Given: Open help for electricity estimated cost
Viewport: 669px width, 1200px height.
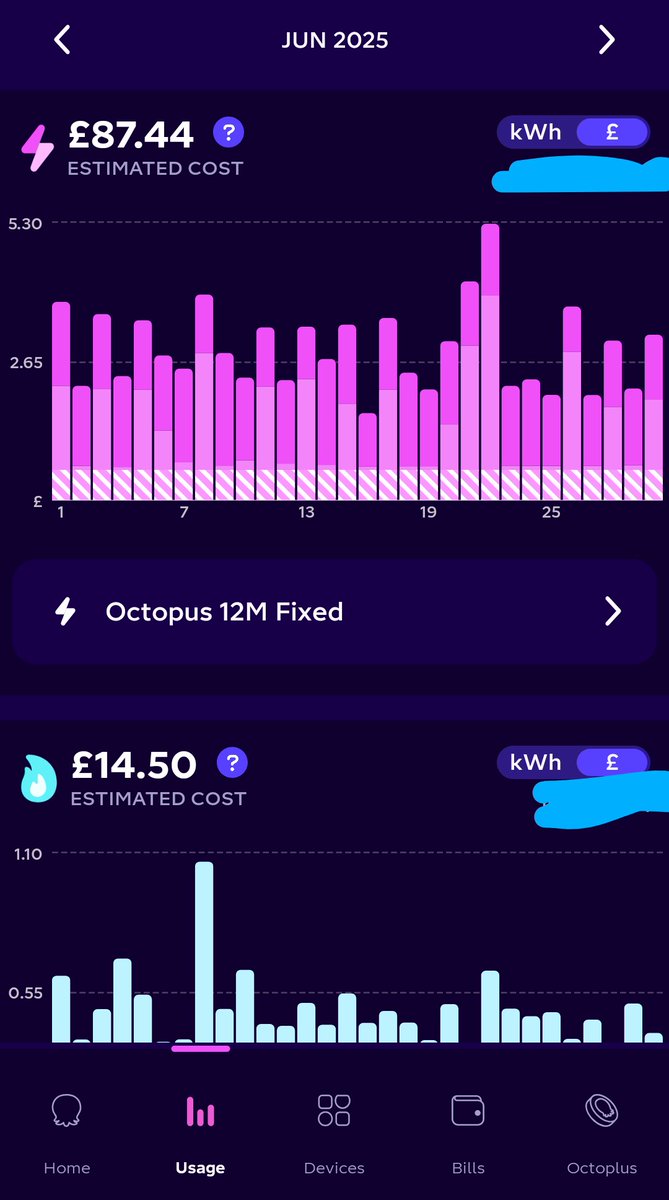Looking at the screenshot, I should pyautogui.click(x=229, y=132).
